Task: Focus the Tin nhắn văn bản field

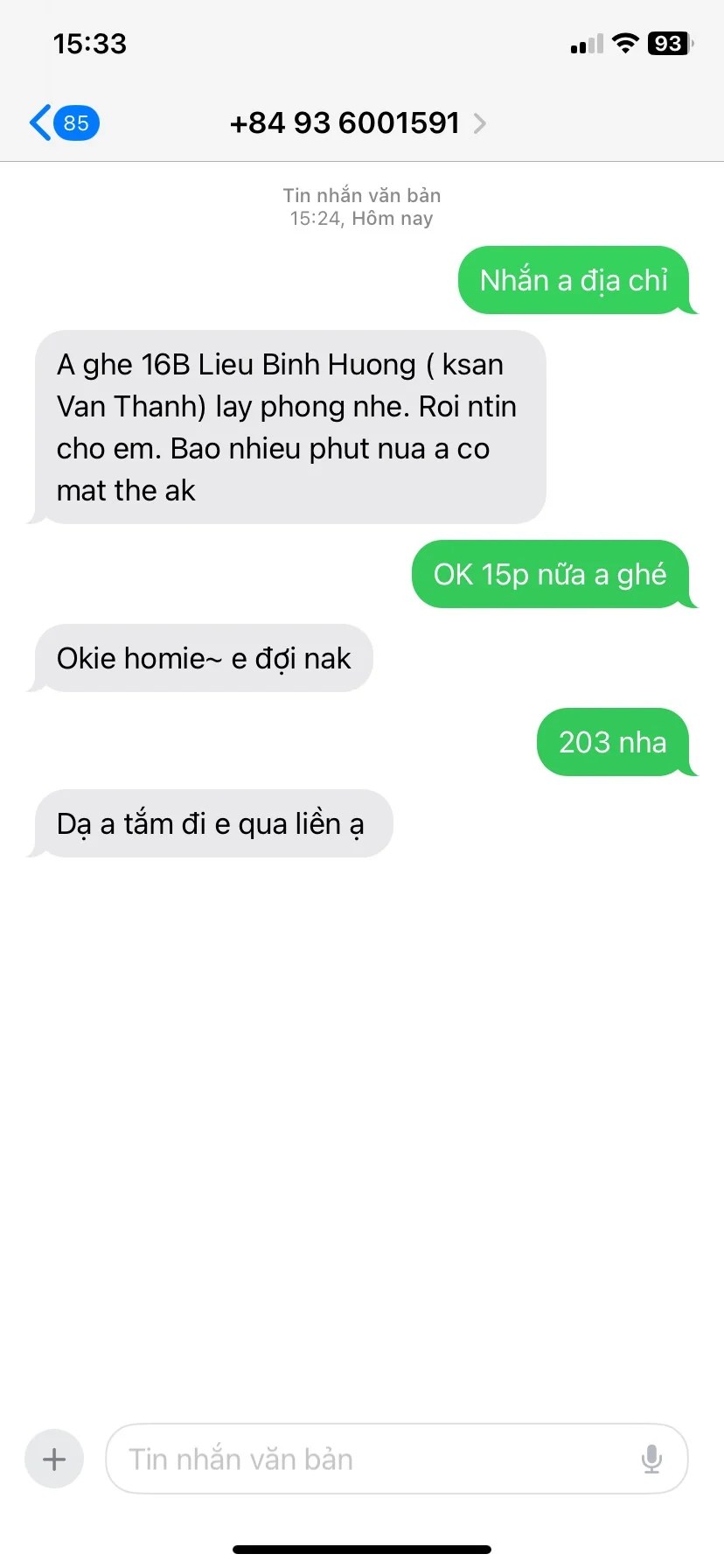Action: tap(367, 1459)
